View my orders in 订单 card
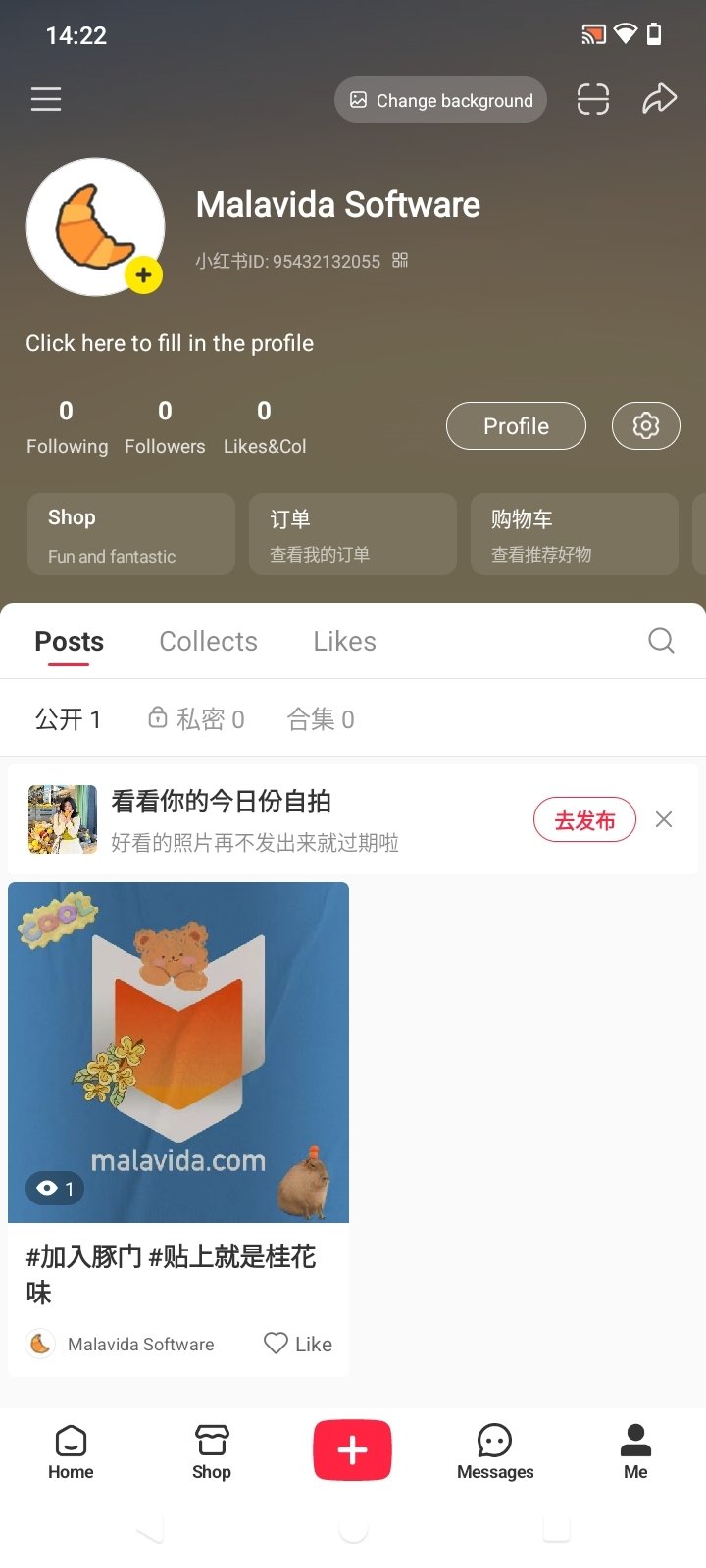Screen dimensions: 706x1568 (x=353, y=534)
